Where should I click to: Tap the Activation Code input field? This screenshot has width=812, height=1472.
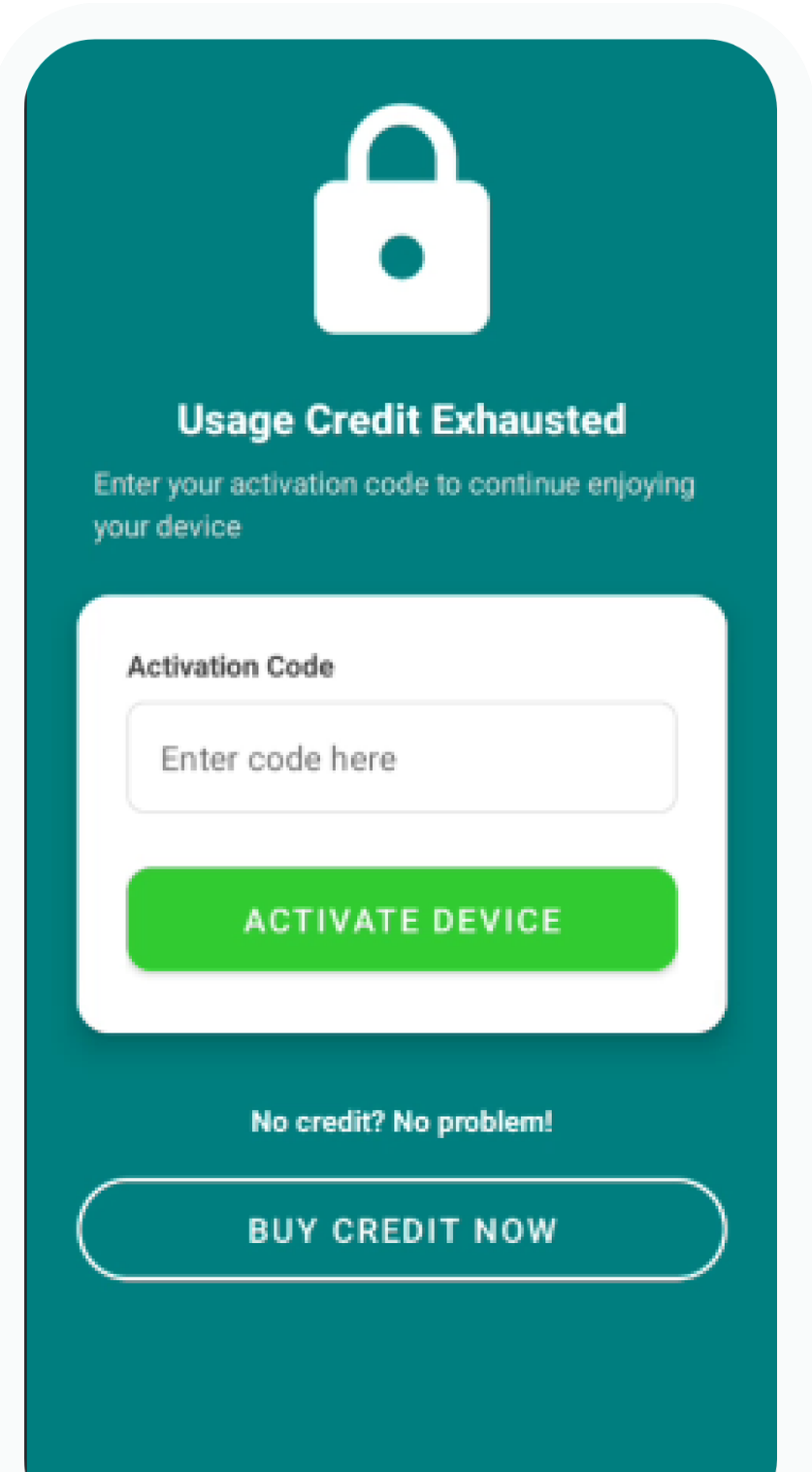pos(402,758)
